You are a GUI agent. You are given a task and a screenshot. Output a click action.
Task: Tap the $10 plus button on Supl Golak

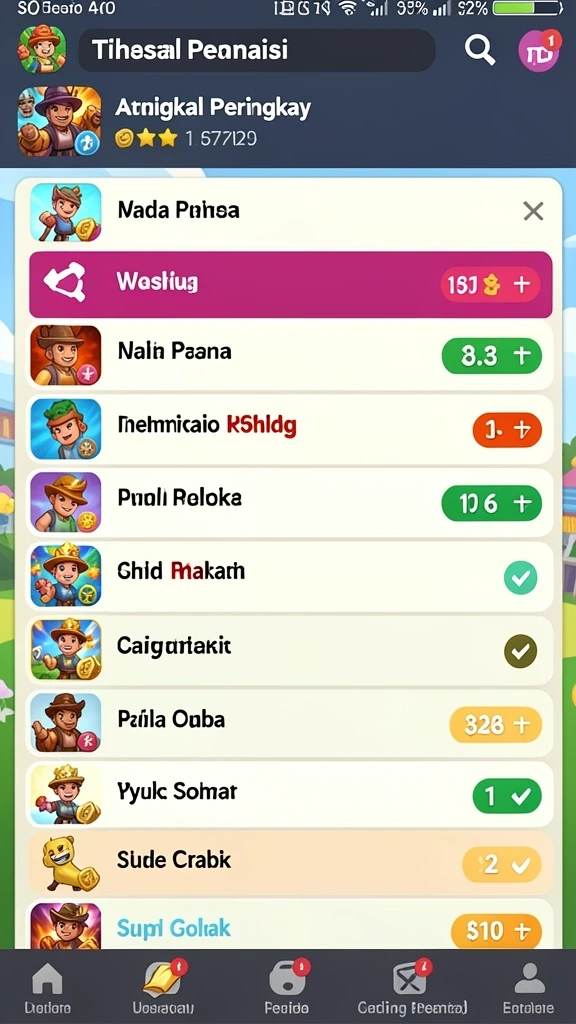(496, 931)
